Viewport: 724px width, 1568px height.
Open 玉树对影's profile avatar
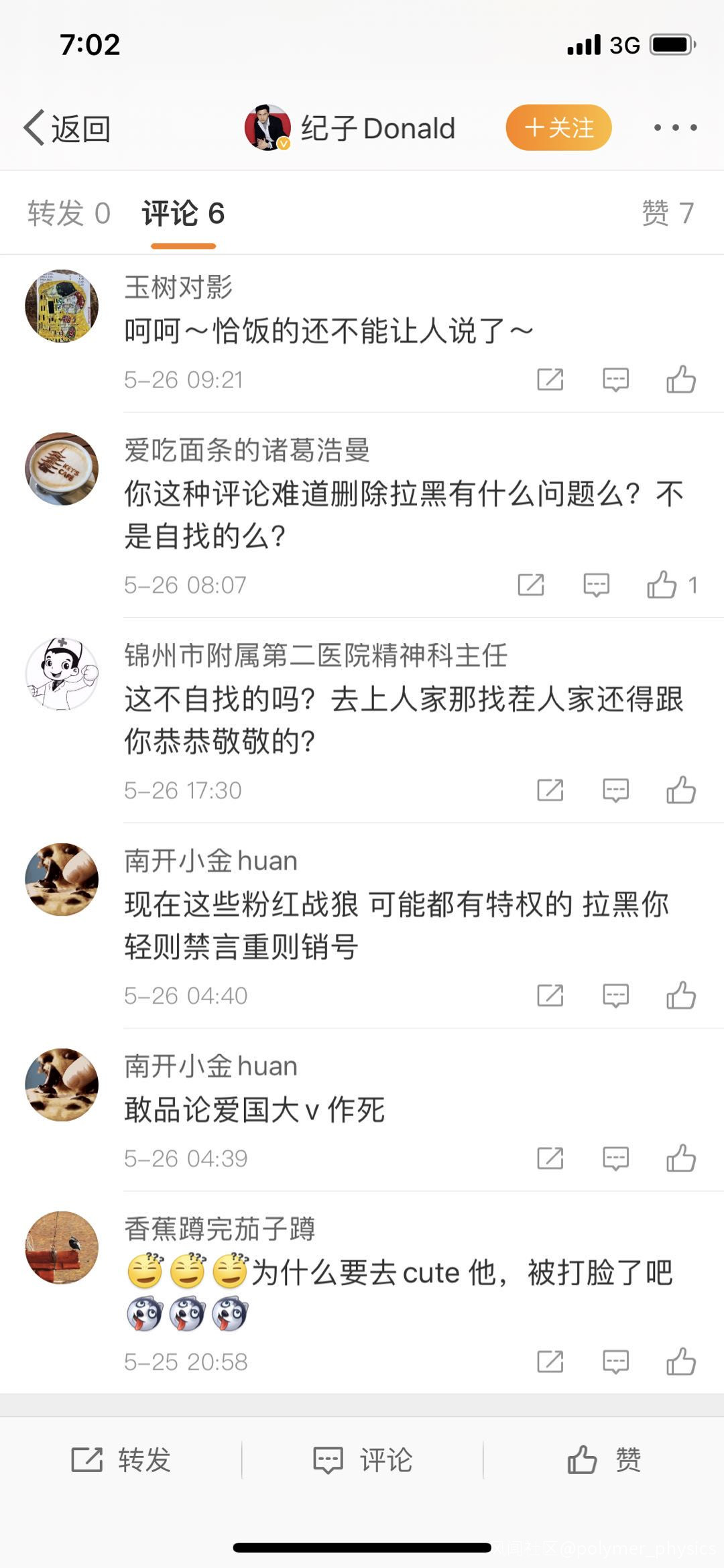[62, 306]
